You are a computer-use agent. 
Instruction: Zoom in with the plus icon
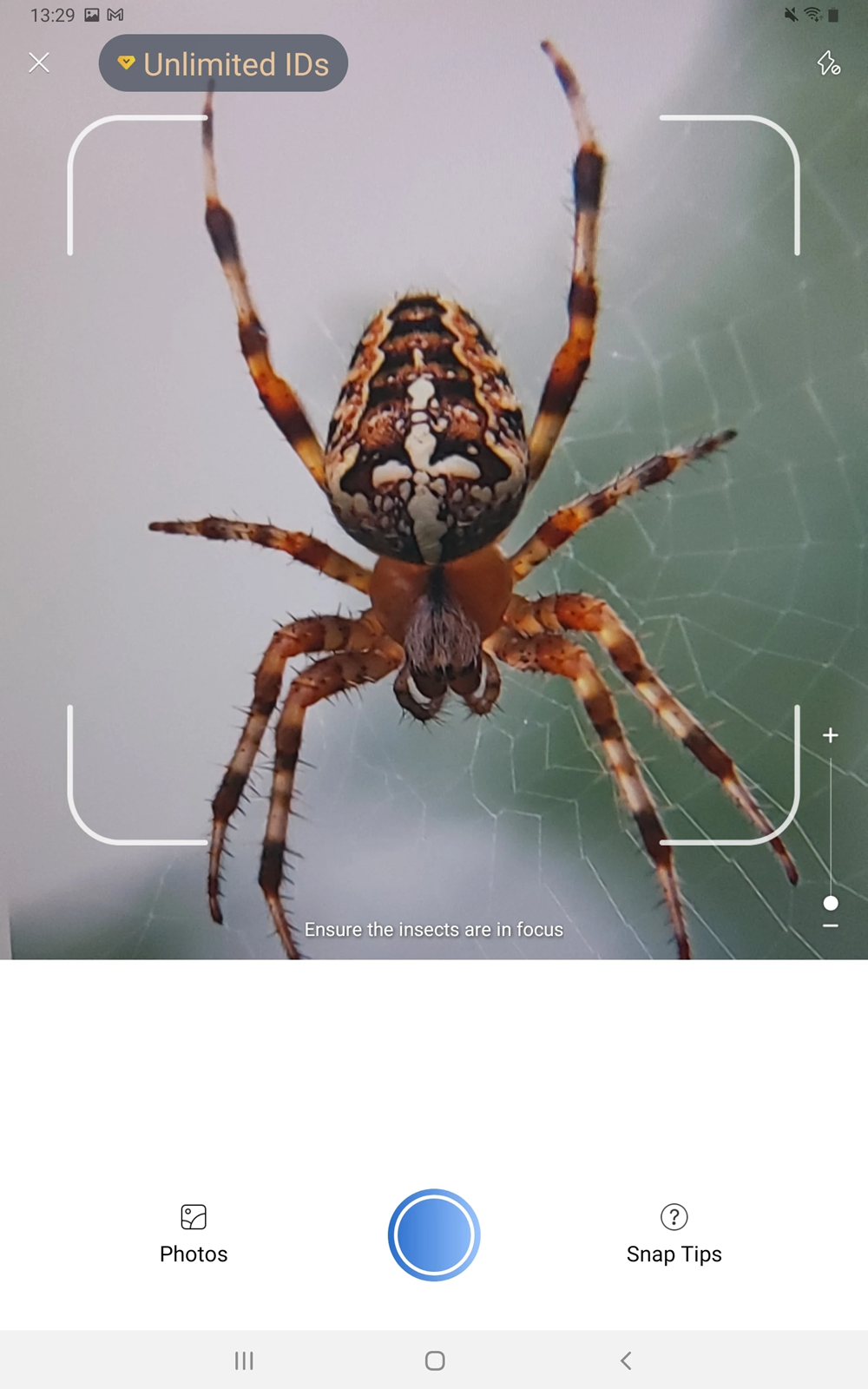pos(830,735)
